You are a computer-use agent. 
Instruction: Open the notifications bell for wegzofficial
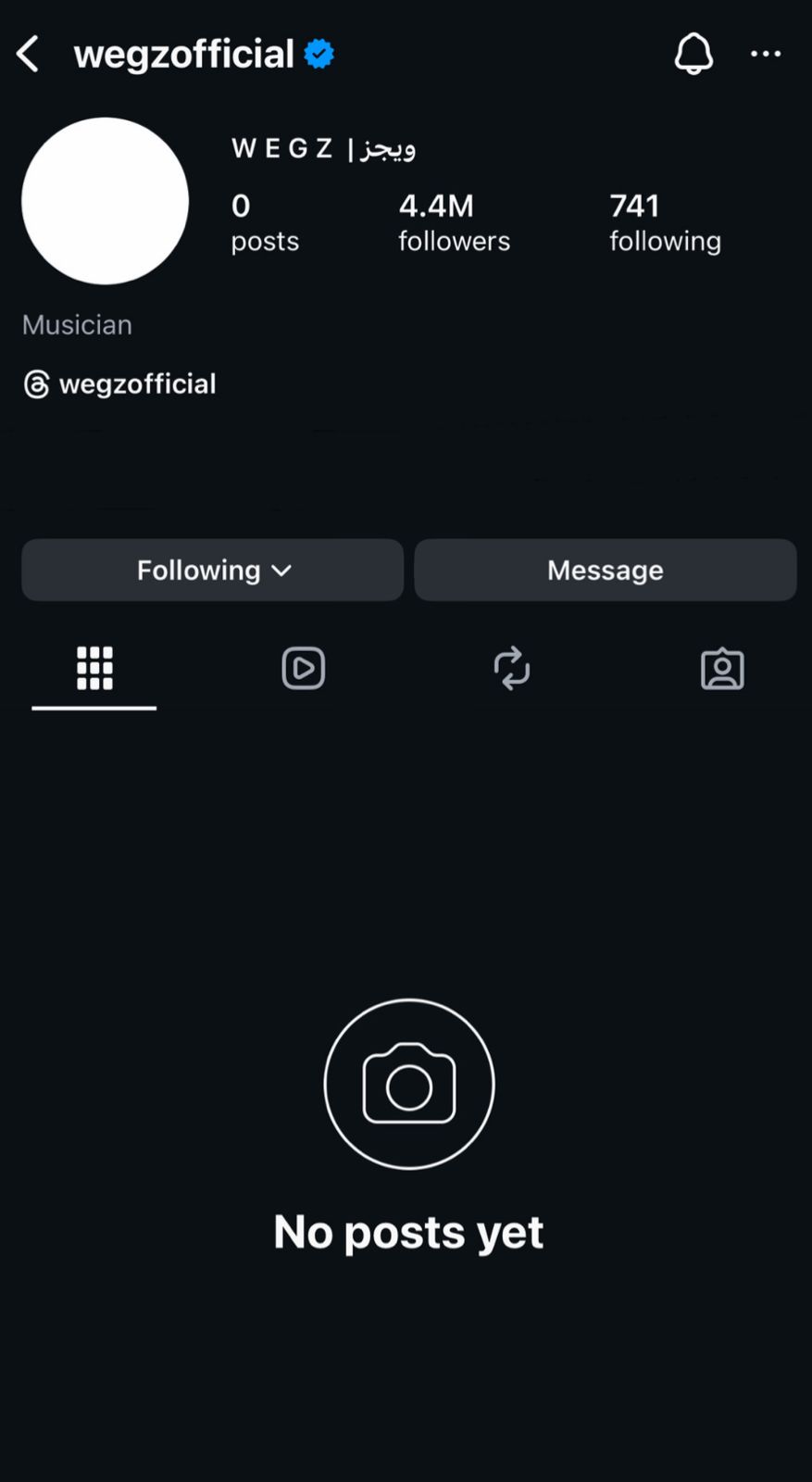pos(693,54)
